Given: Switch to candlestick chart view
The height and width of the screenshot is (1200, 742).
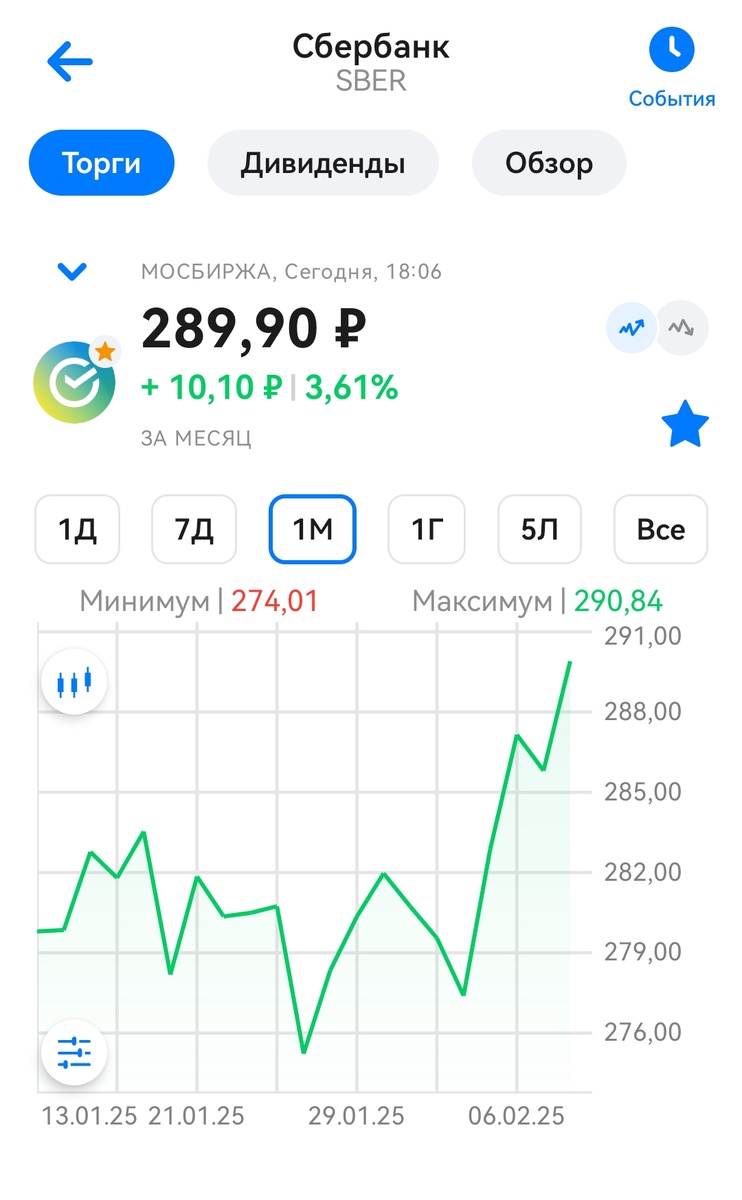Looking at the screenshot, I should tap(74, 684).
